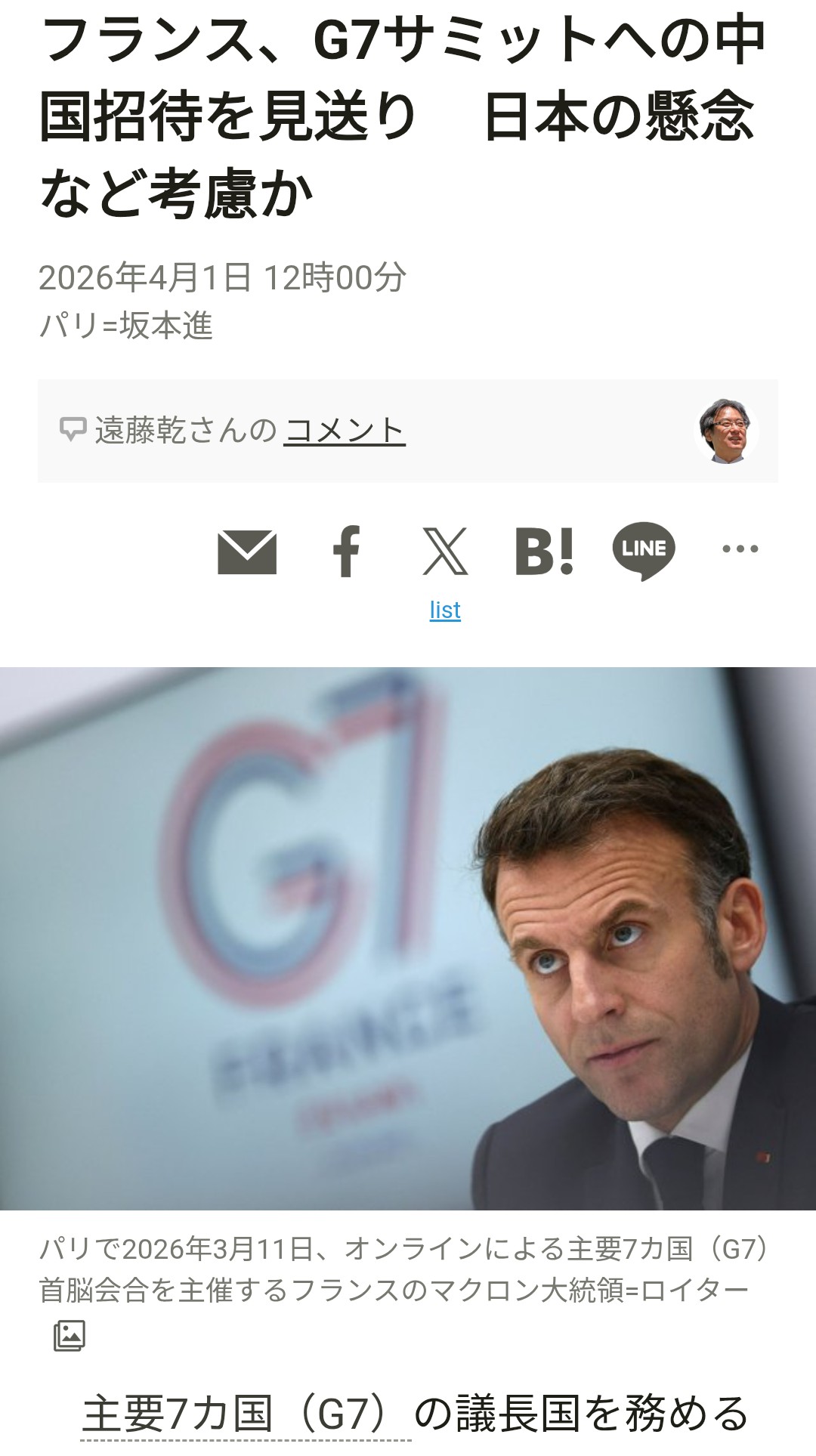The height and width of the screenshot is (1456, 816).
Task: Share the article on Facebook
Action: point(347,552)
